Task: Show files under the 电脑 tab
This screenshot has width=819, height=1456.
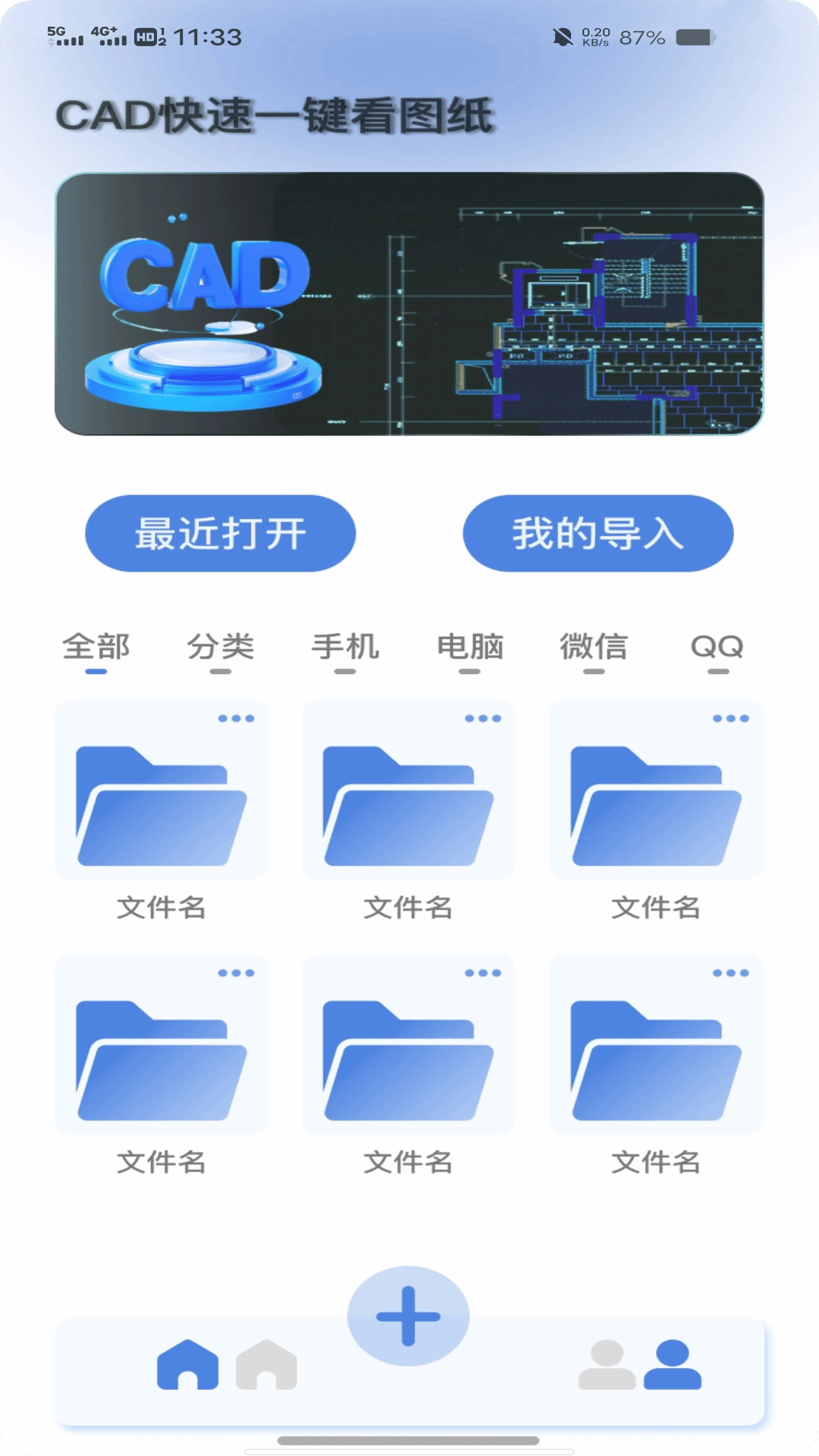Action: pyautogui.click(x=469, y=648)
